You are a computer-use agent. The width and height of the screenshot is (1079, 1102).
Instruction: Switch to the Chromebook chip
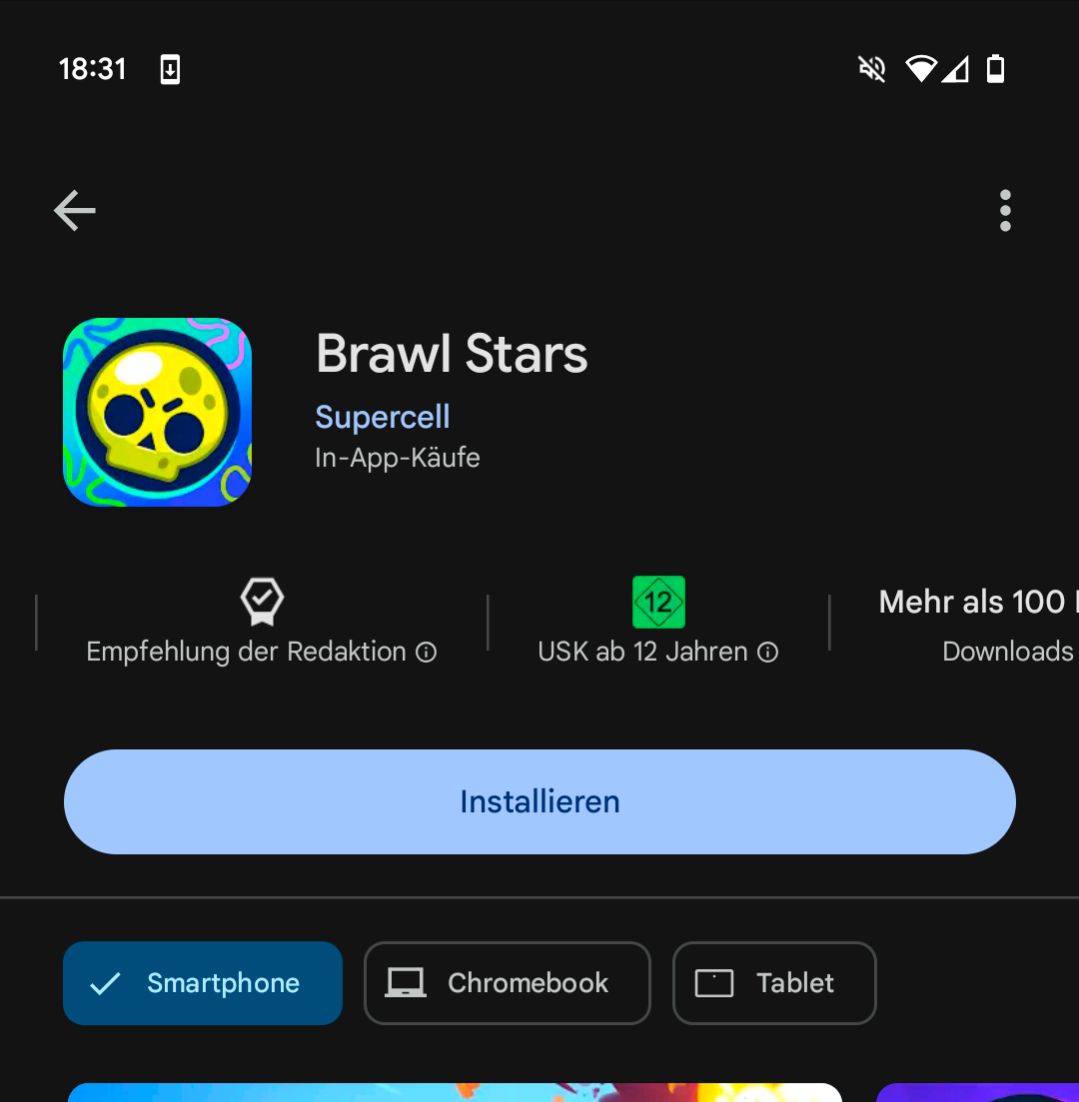point(507,983)
